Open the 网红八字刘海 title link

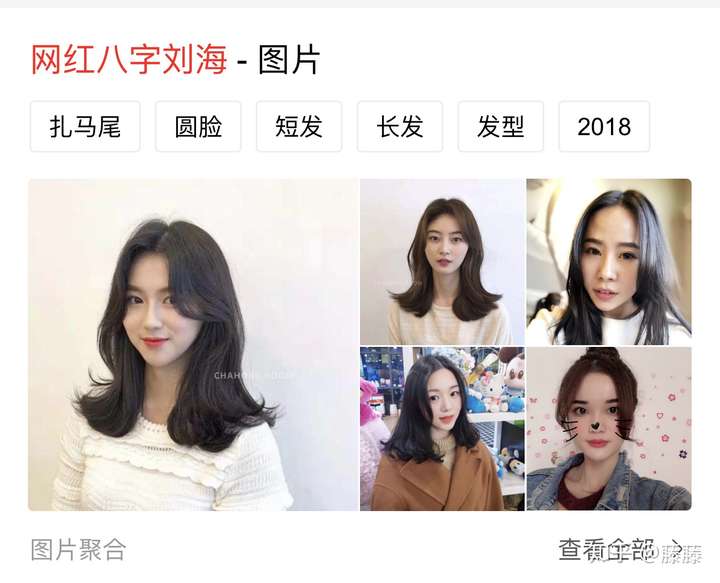(x=129, y=59)
